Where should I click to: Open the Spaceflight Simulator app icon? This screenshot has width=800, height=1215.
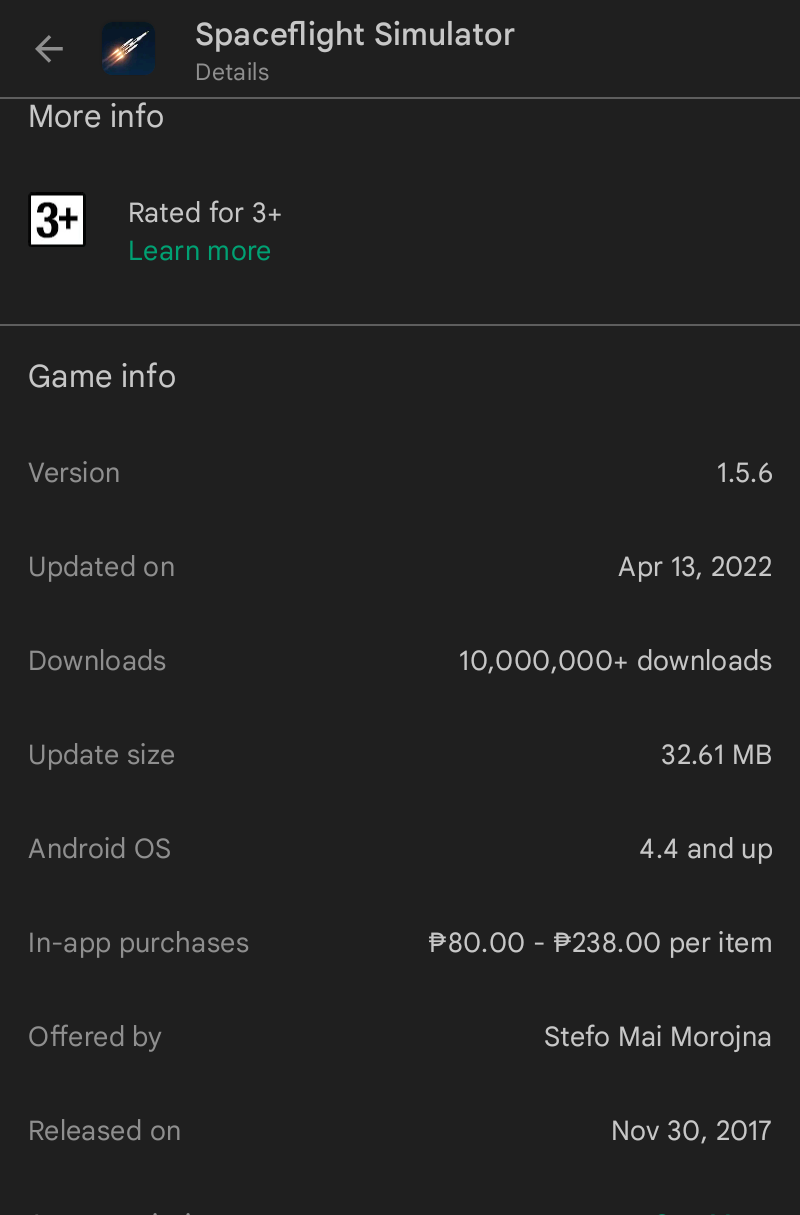point(129,47)
